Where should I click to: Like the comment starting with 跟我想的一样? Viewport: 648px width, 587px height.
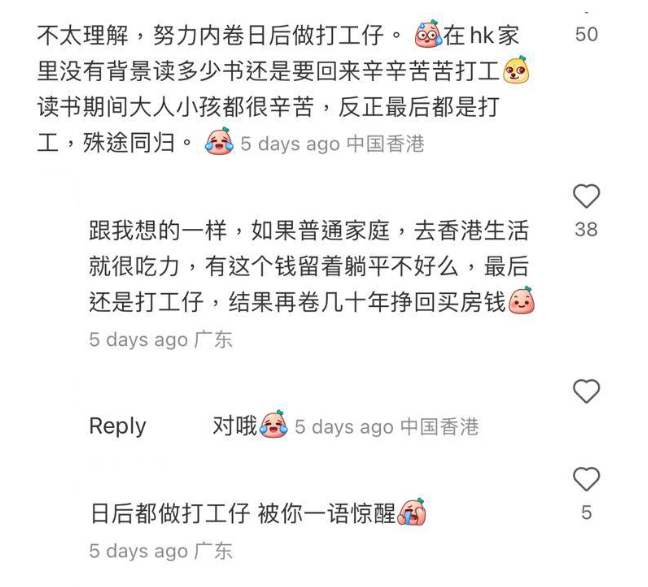pyautogui.click(x=586, y=196)
